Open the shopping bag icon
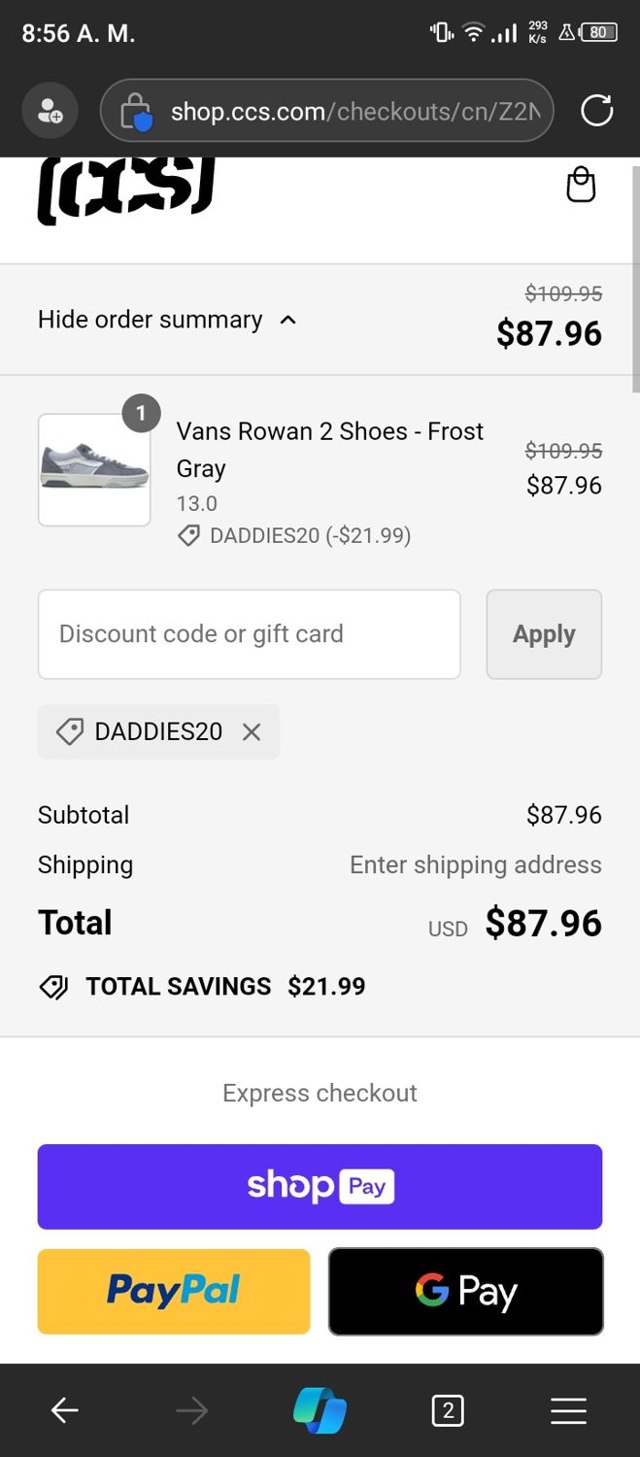The height and width of the screenshot is (1457, 640). click(581, 185)
